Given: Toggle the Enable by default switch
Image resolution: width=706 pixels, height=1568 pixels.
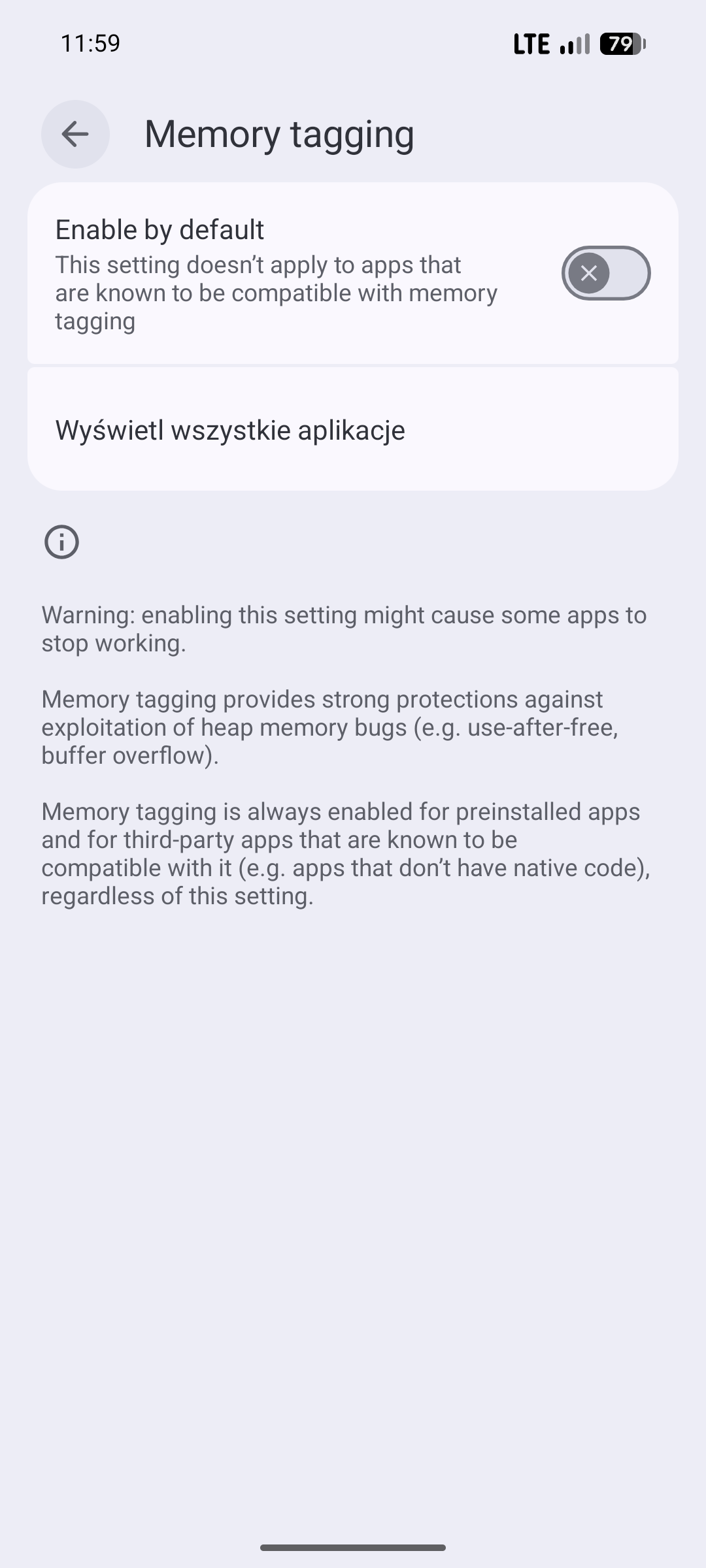Looking at the screenshot, I should 605,273.
